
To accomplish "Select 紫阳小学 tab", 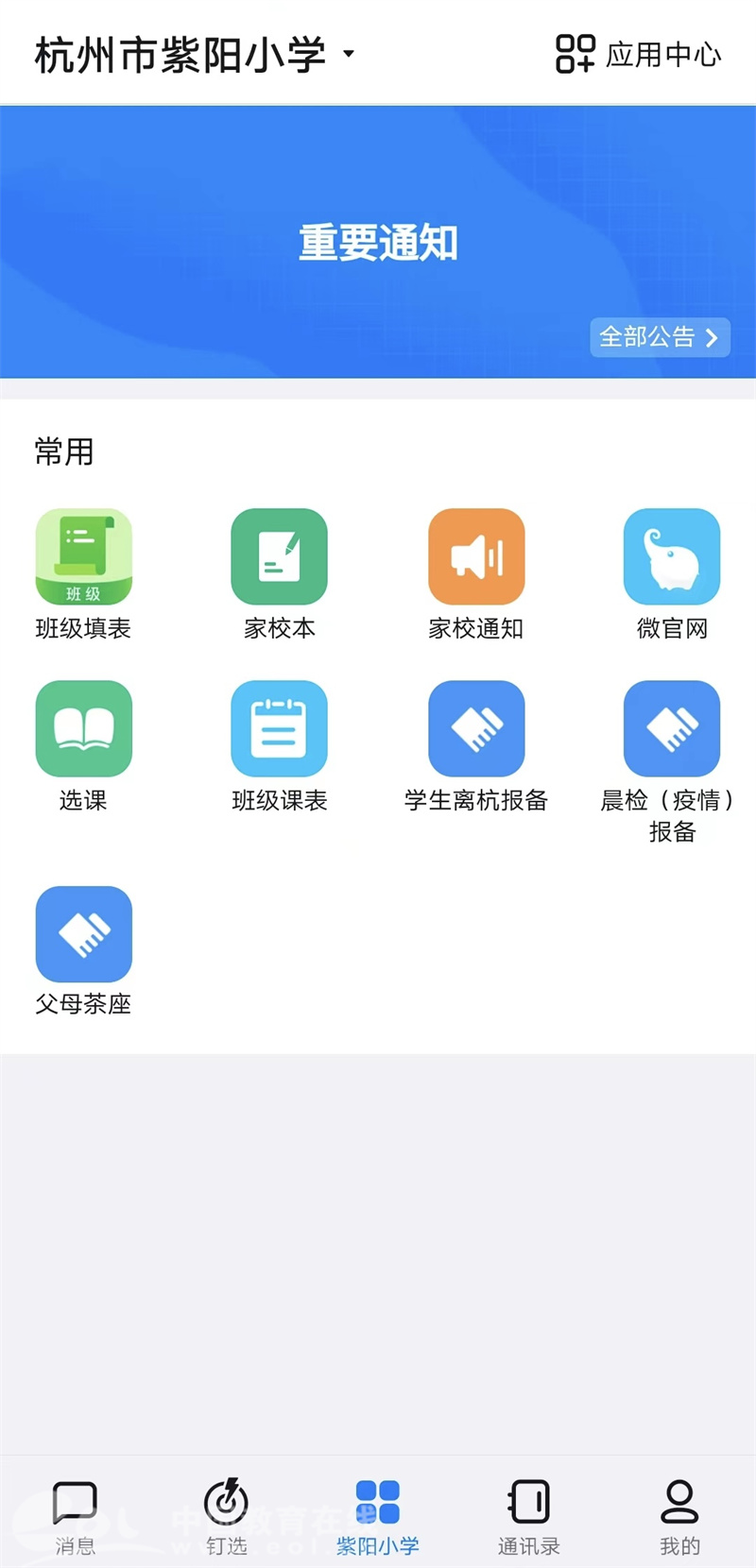I will pos(378,1517).
